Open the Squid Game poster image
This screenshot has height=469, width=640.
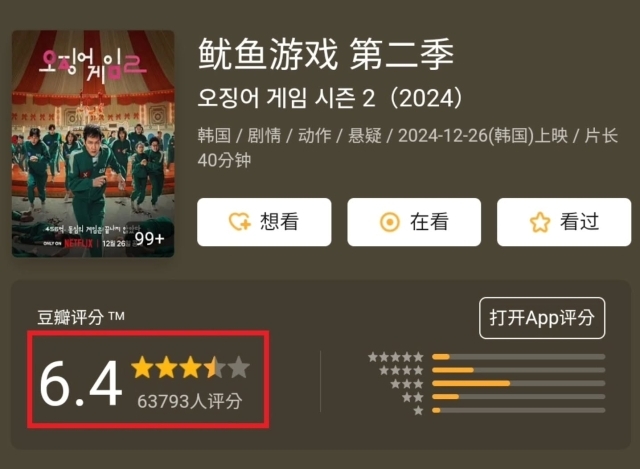coord(93,144)
